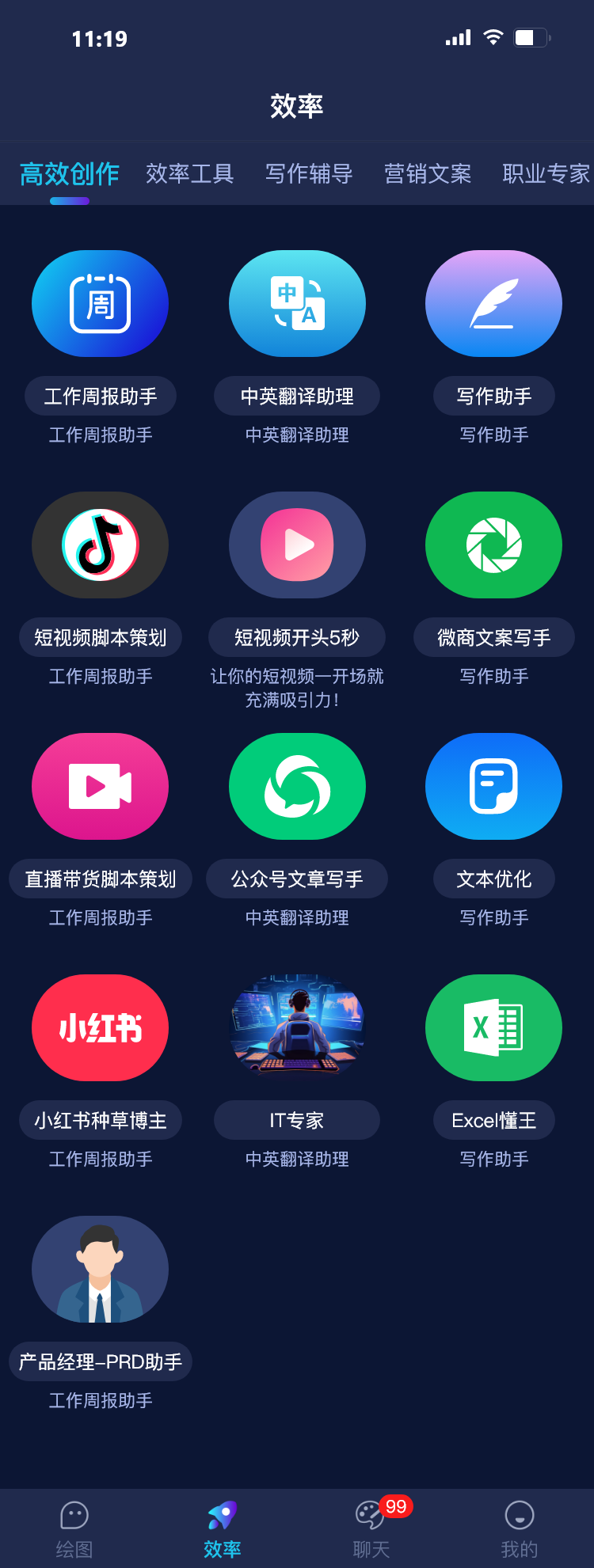This screenshot has height=1568, width=594.
Task: Open the 产品经理-PRD助手 businessman avatar
Action: [100, 1269]
